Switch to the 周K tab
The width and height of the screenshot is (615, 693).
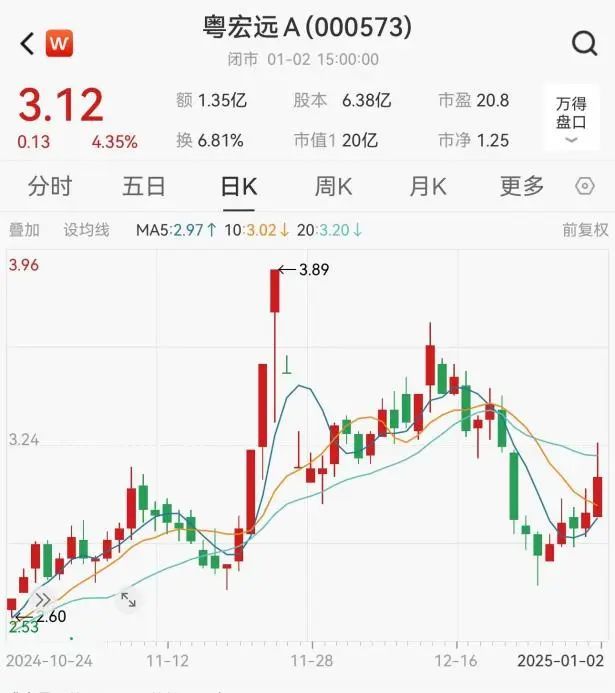(x=334, y=186)
